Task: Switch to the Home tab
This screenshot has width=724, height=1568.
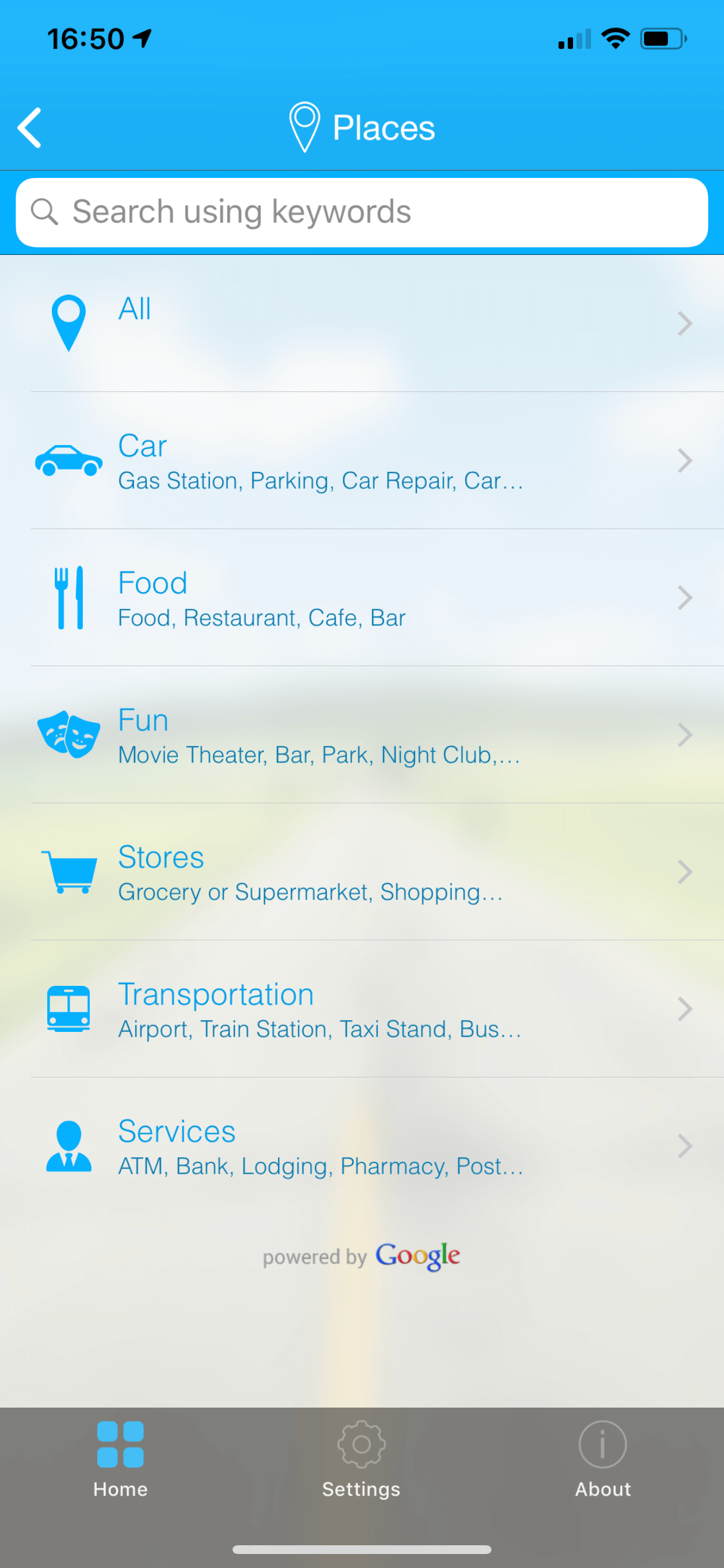Action: (121, 1458)
